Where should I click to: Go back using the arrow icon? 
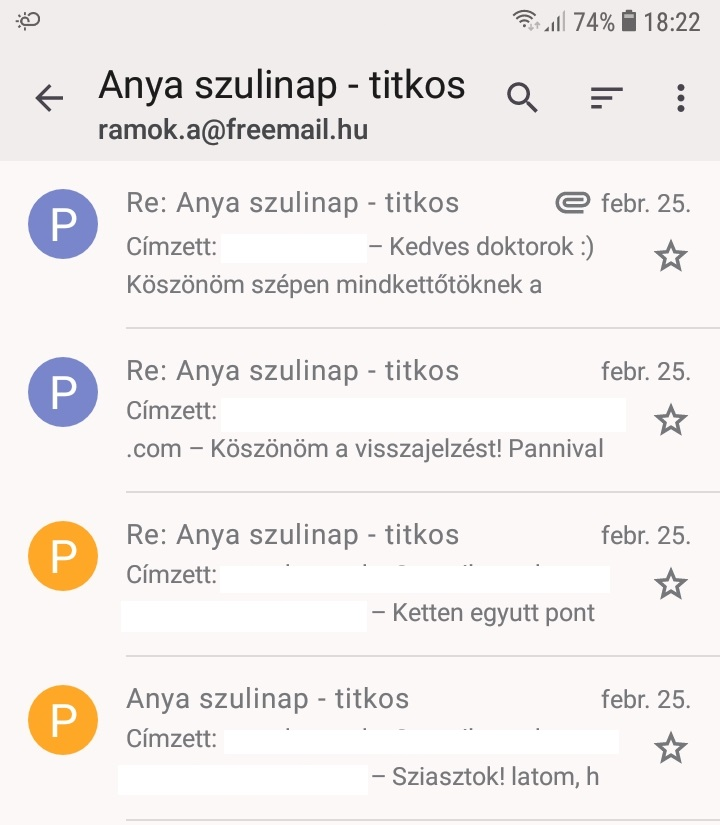click(x=48, y=97)
